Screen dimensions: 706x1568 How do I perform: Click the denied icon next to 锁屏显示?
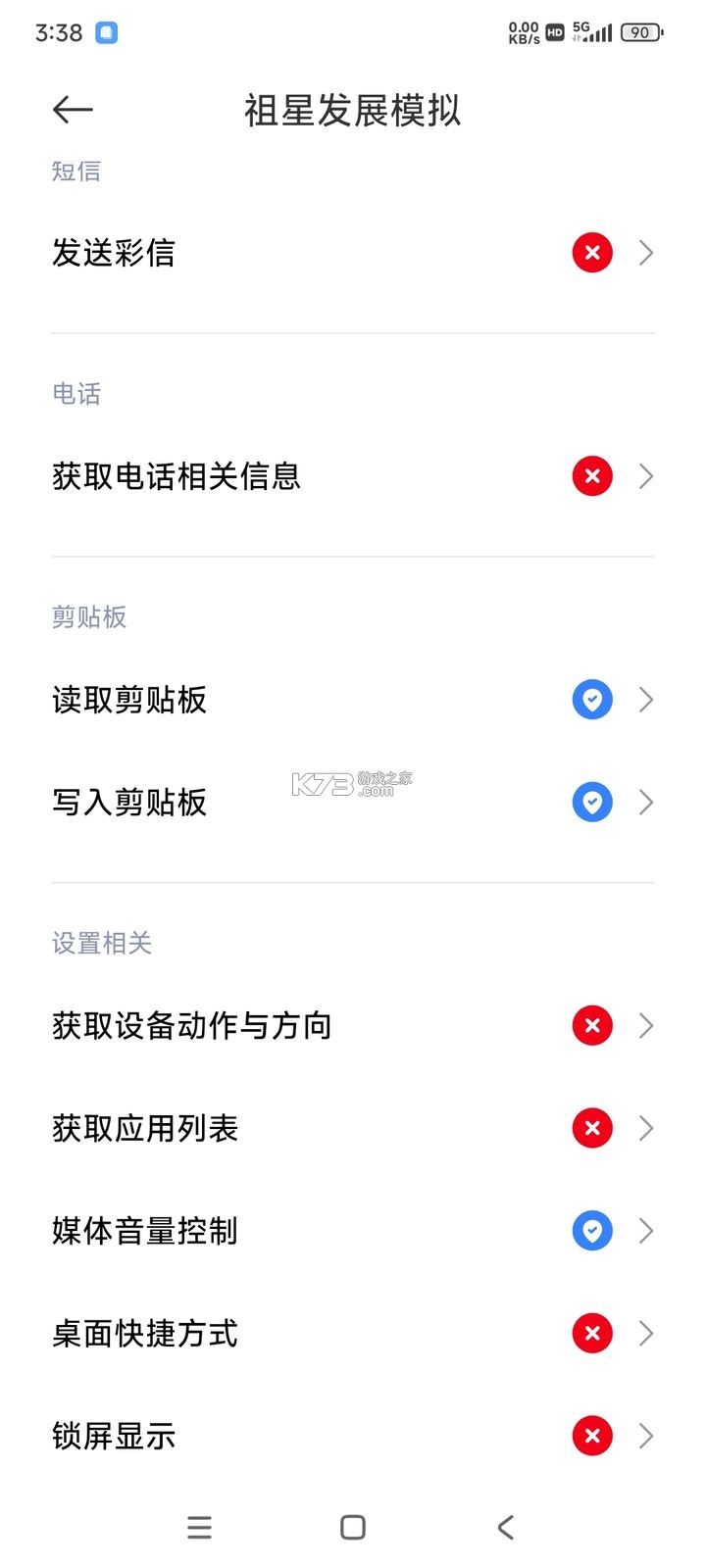click(591, 1436)
